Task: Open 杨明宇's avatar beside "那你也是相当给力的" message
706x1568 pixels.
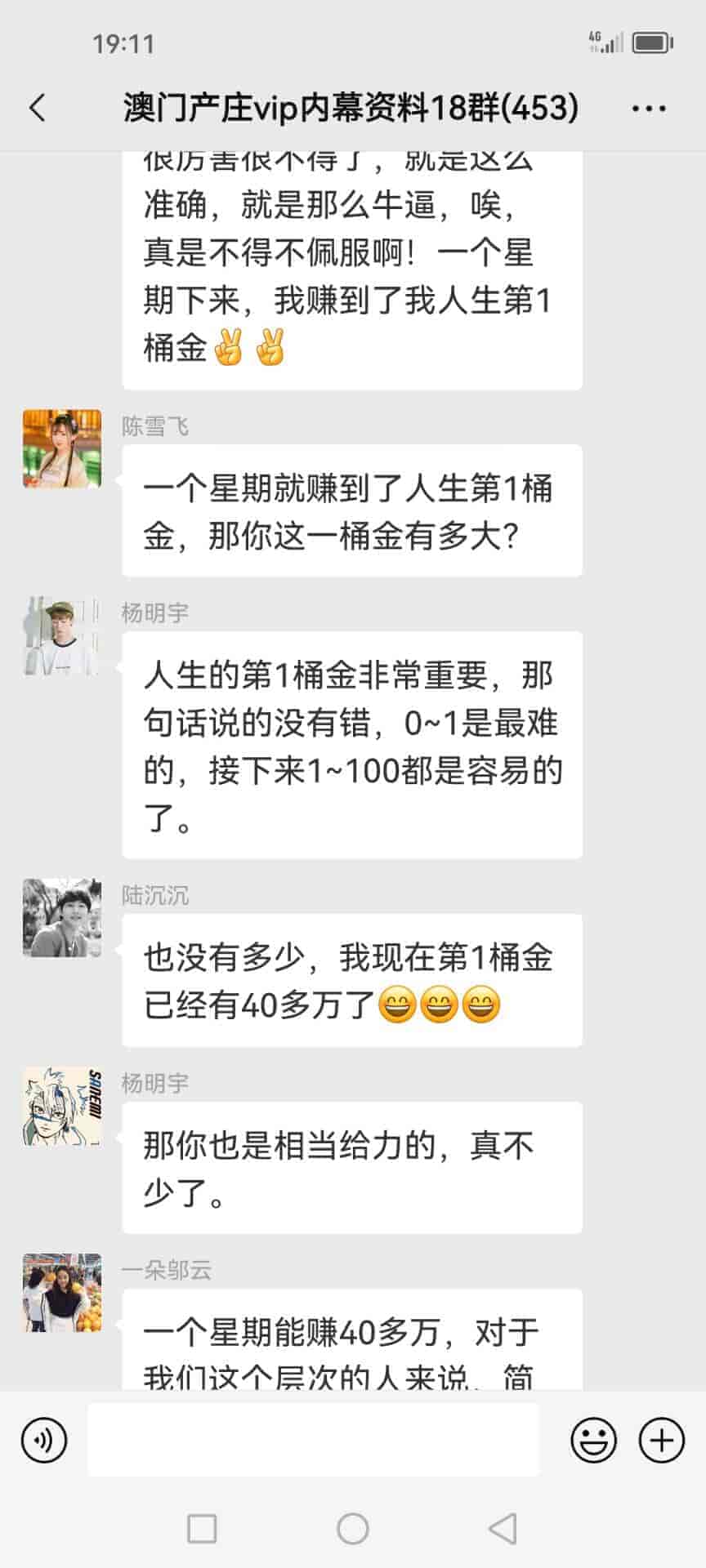Action: 62,1106
